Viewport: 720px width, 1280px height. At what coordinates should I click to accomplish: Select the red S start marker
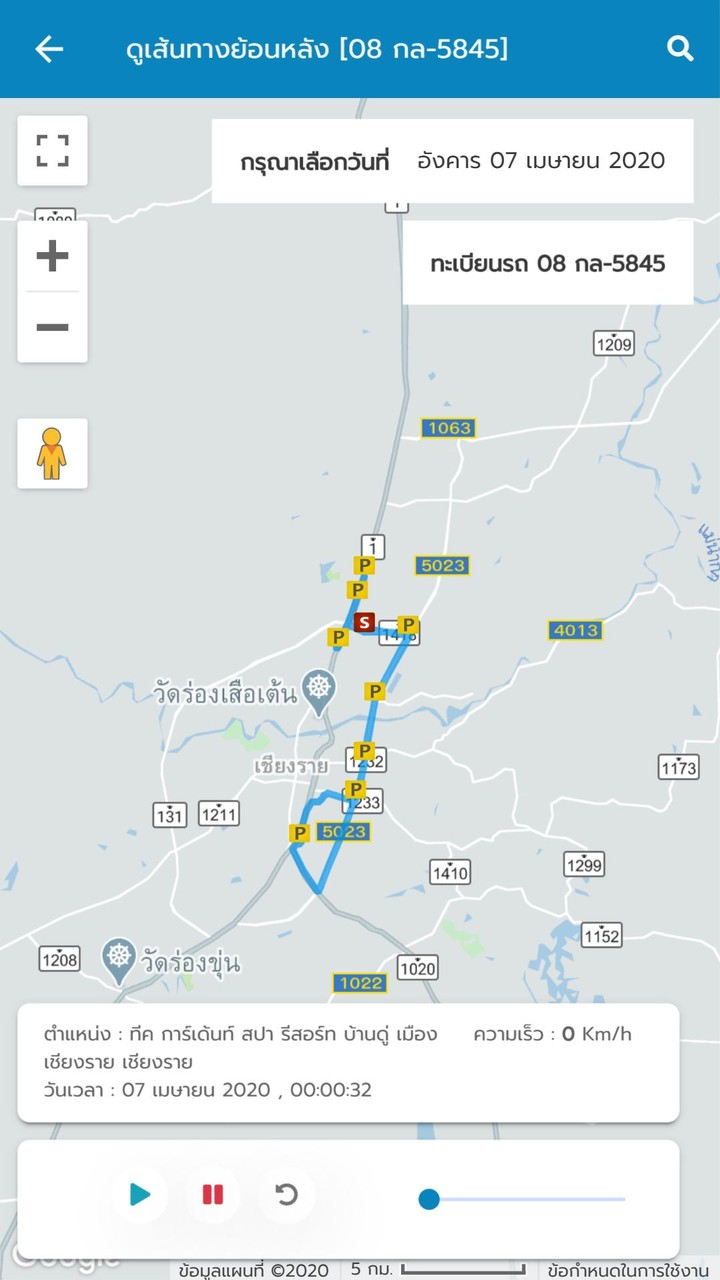point(364,622)
